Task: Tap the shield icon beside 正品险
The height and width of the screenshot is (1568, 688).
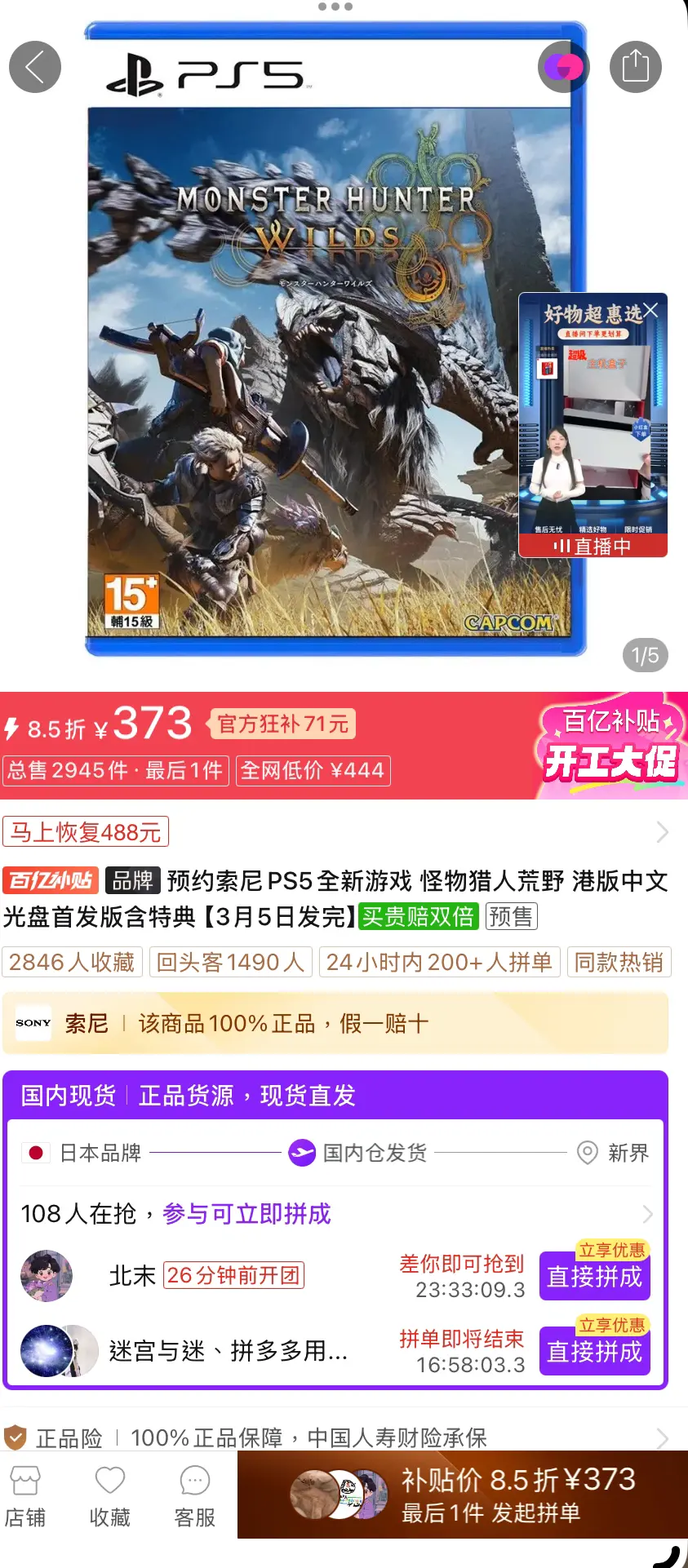Action: [x=16, y=1438]
